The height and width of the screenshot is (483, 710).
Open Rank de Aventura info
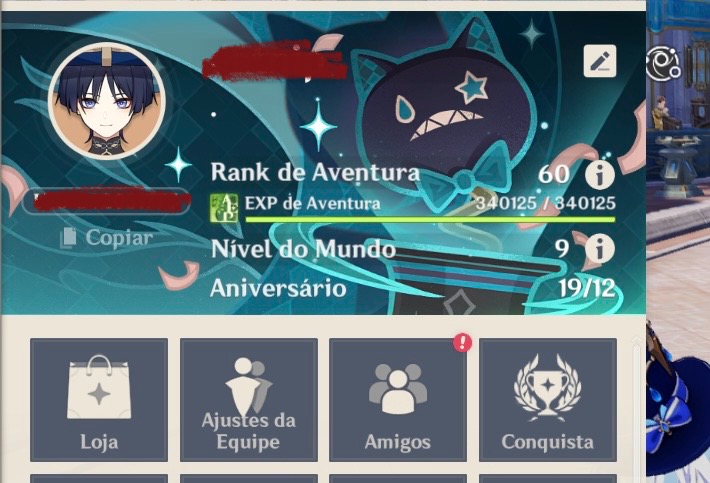(599, 175)
